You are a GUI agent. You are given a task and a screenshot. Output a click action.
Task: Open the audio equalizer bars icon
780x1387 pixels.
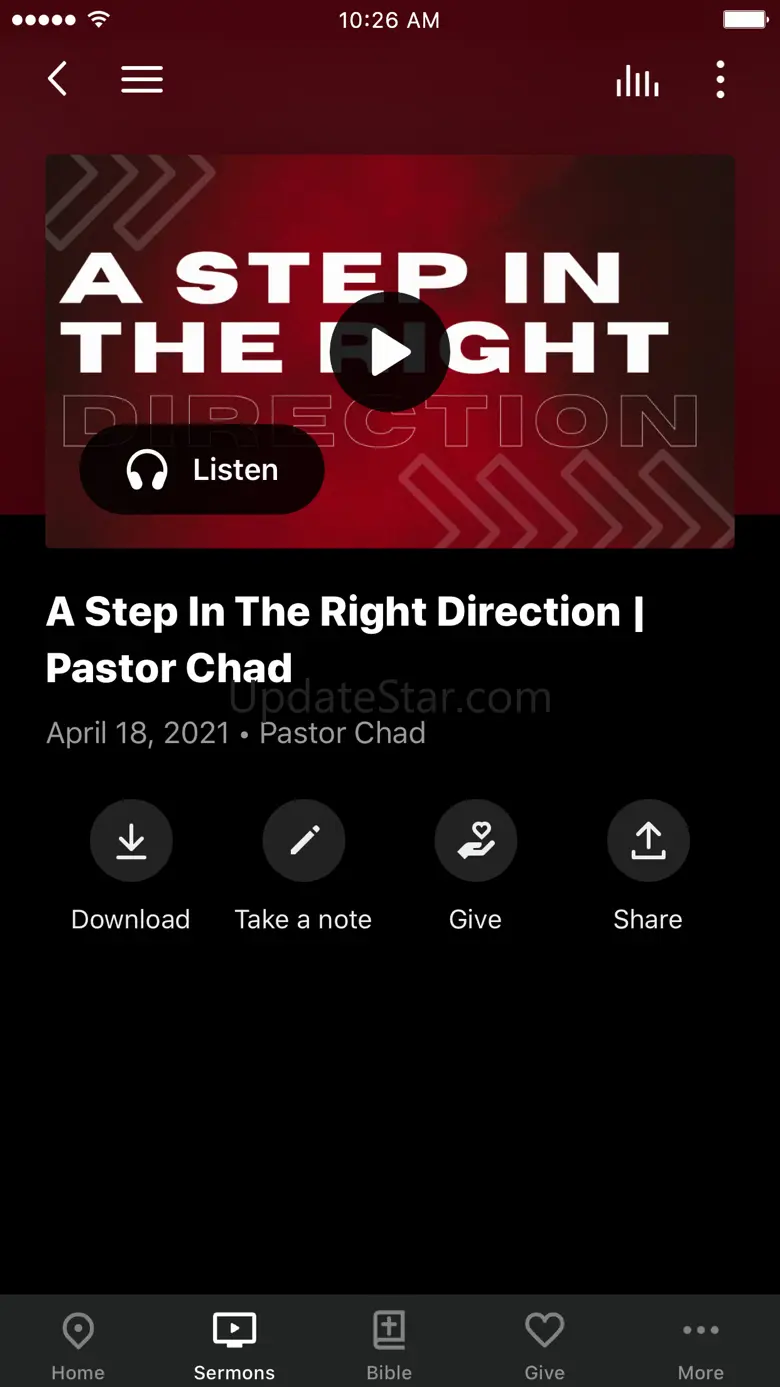tap(637, 80)
